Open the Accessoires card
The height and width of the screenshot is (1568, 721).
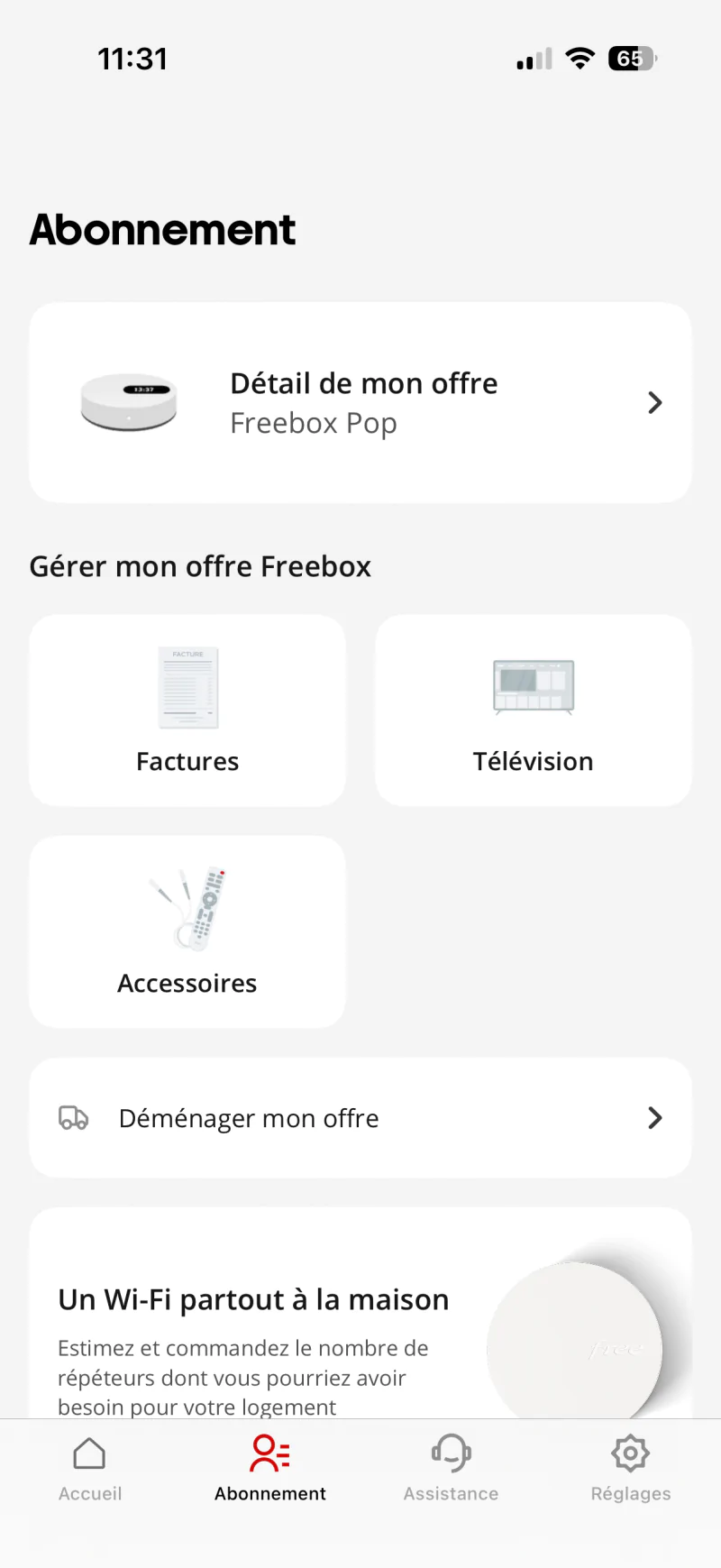point(187,932)
